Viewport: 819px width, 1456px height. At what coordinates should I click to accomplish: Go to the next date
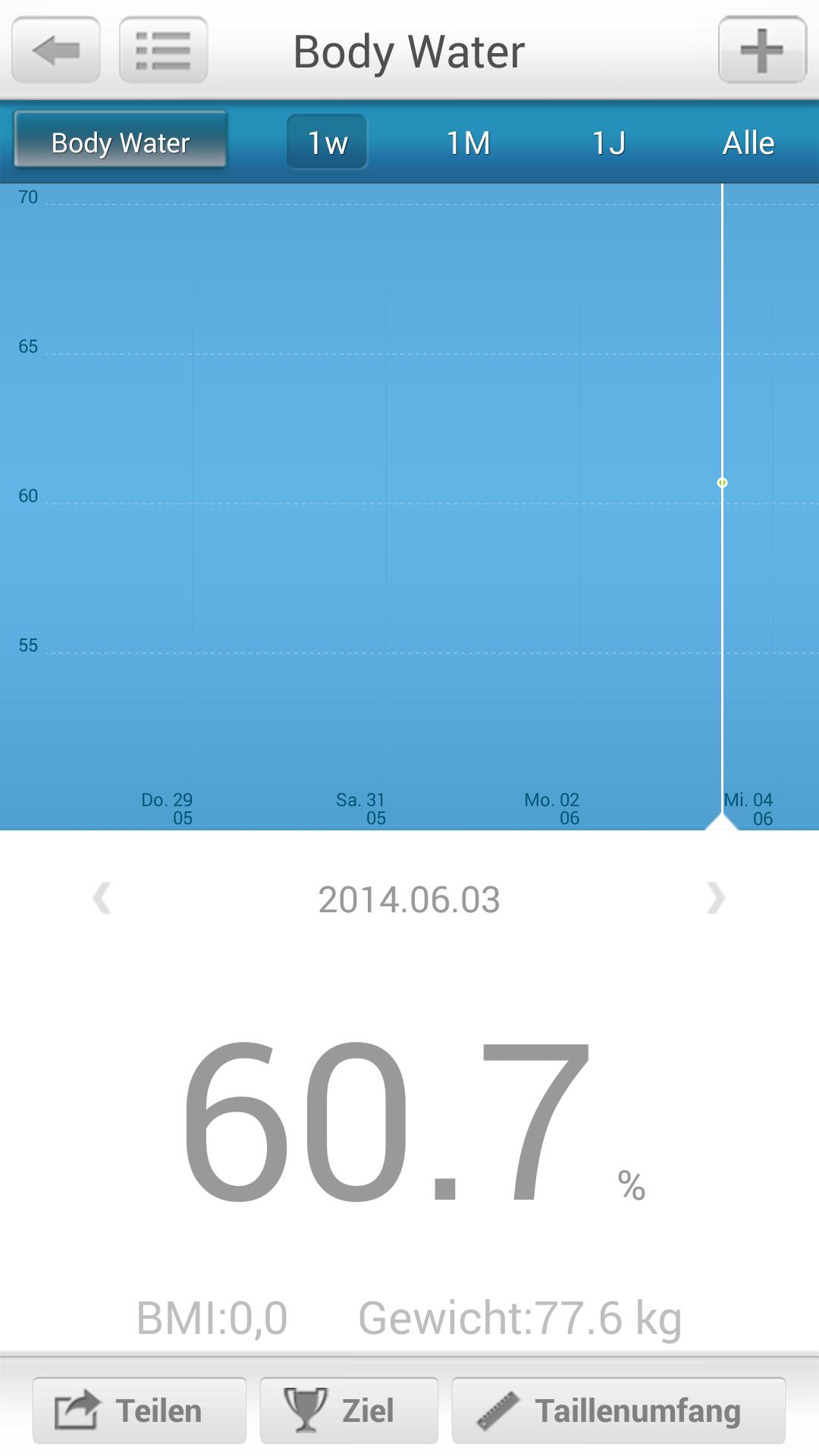coord(715,899)
